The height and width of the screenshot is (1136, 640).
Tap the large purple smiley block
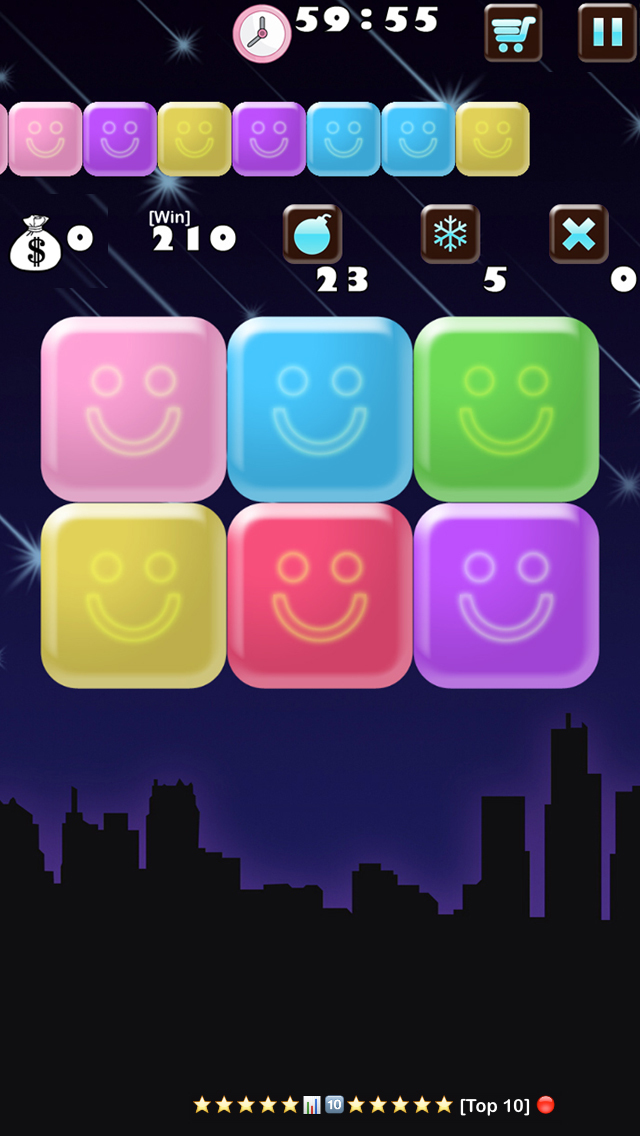(506, 595)
